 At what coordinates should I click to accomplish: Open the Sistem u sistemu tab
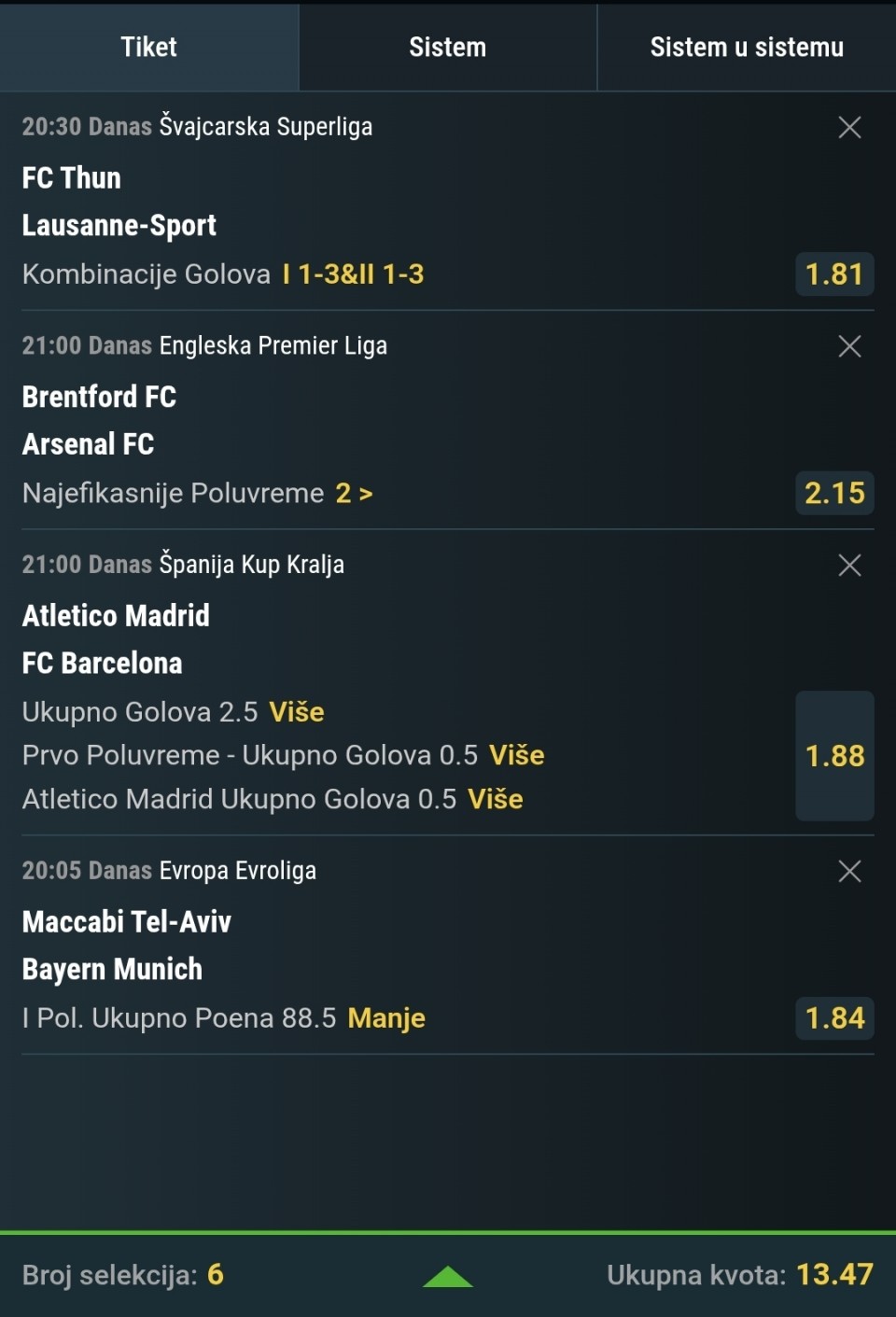[747, 47]
